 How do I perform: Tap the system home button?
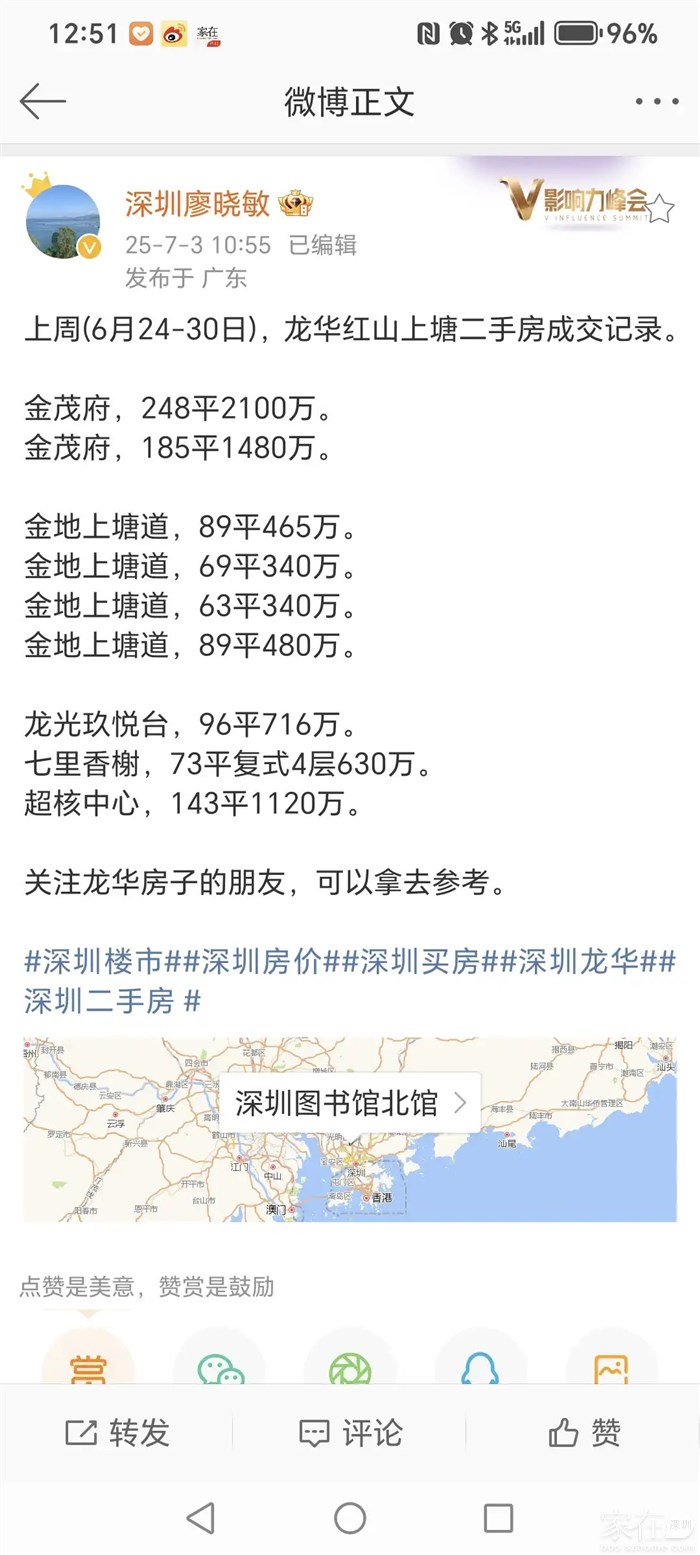click(350, 1518)
